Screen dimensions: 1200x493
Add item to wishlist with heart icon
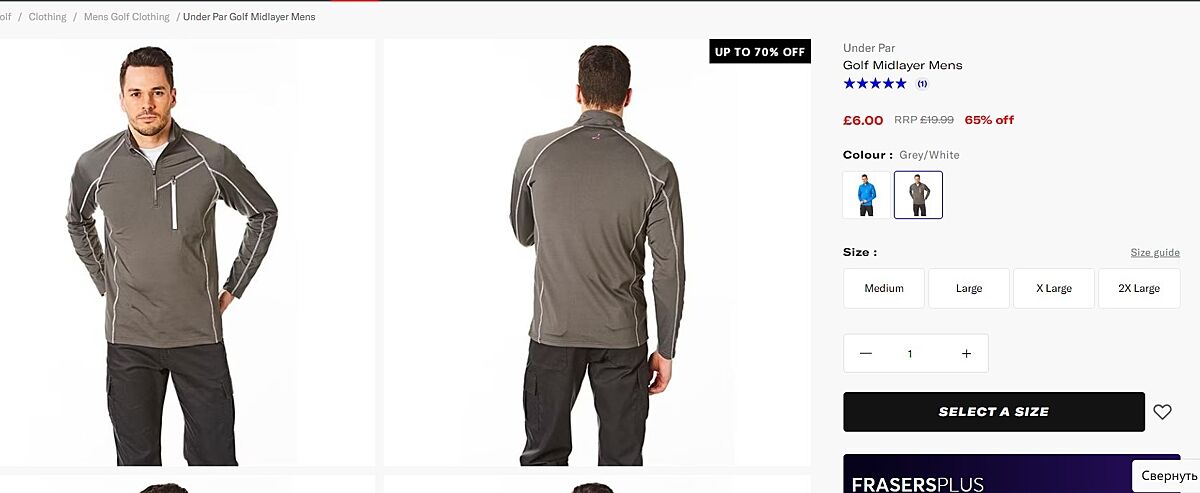tap(1162, 412)
